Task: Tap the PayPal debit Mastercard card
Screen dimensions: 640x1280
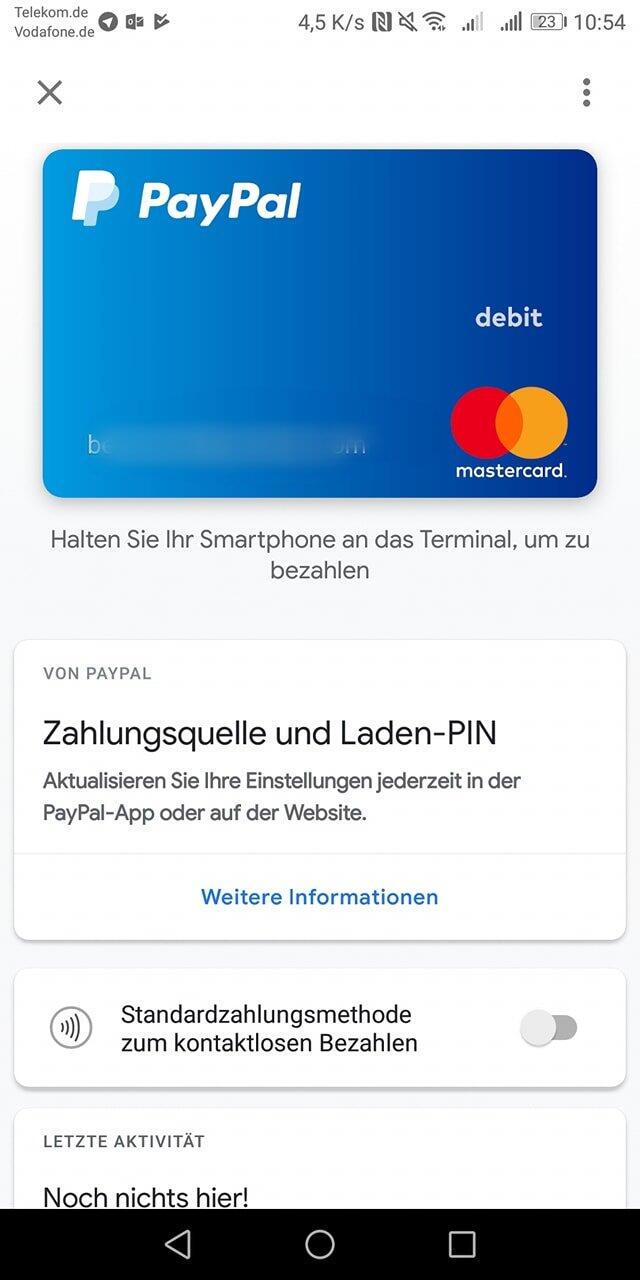Action: point(320,323)
